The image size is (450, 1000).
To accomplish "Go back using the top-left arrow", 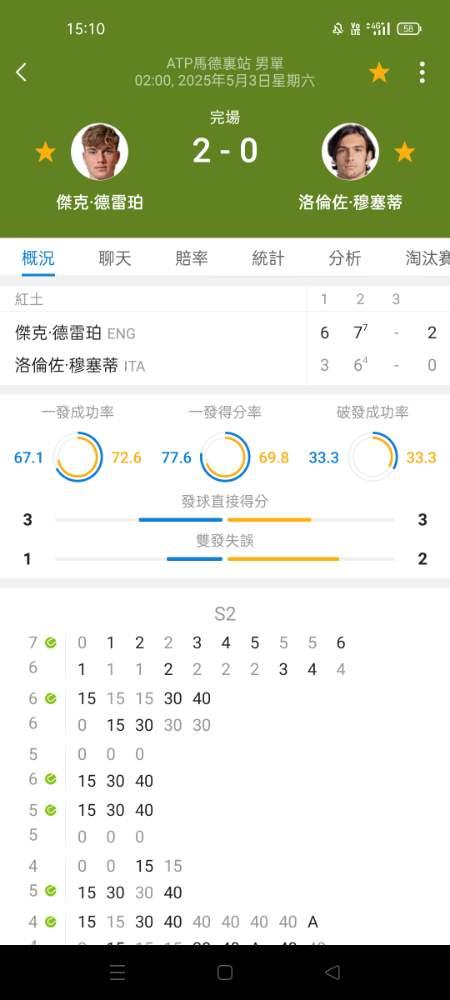I will [x=21, y=72].
